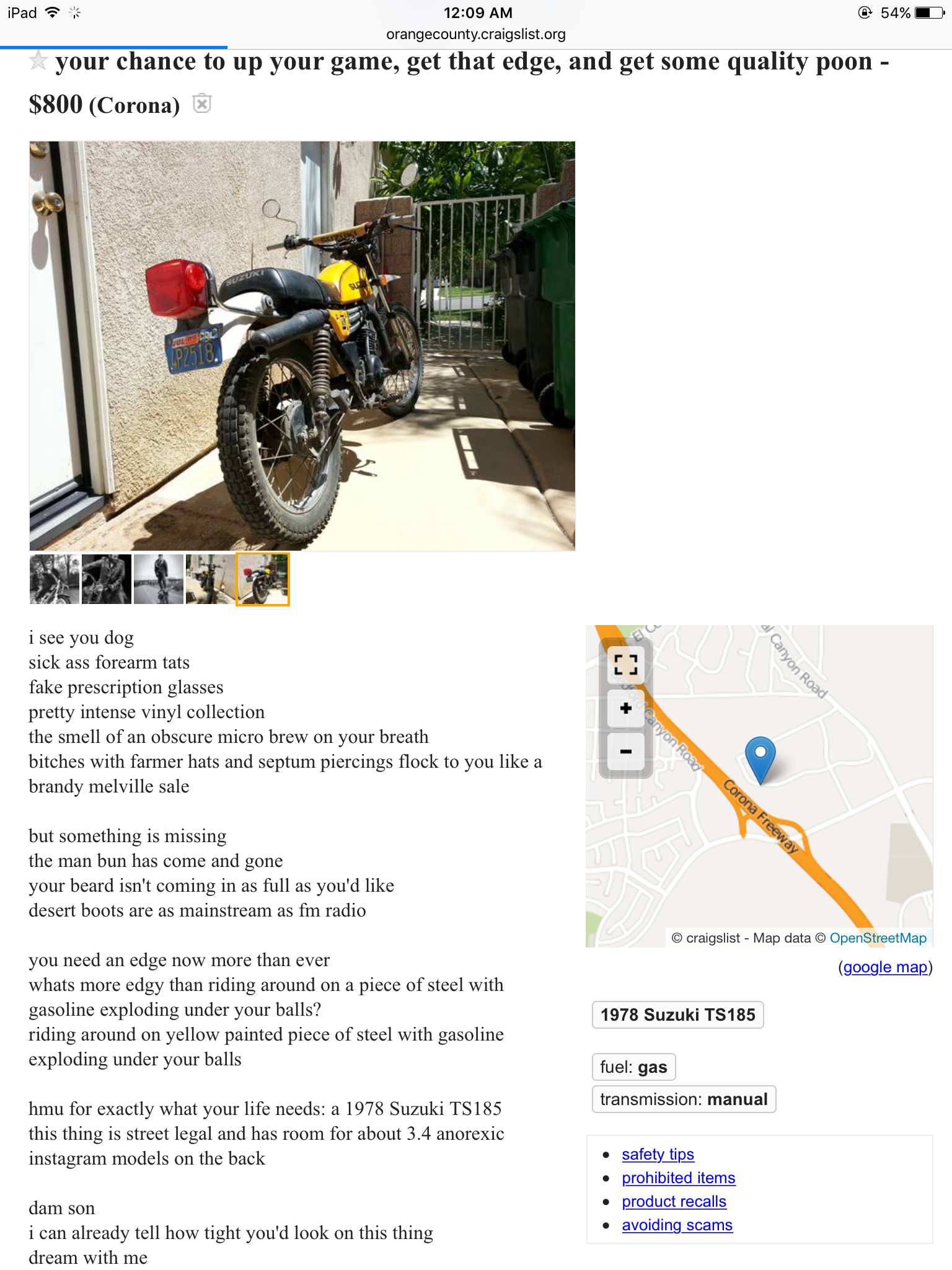Open the safety tips page
952x1270 pixels.
point(658,1154)
